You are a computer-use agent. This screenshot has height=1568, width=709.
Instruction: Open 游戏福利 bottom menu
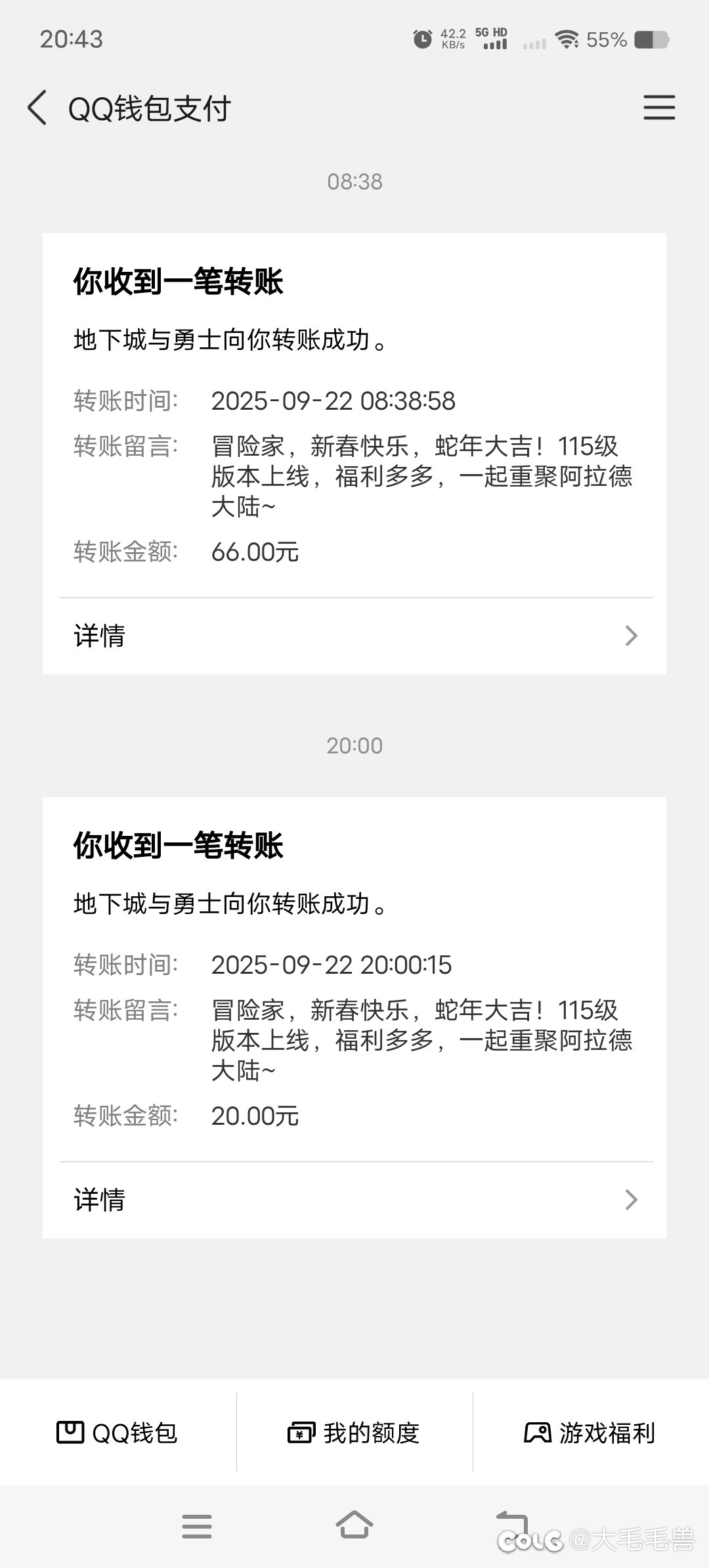(x=591, y=1432)
